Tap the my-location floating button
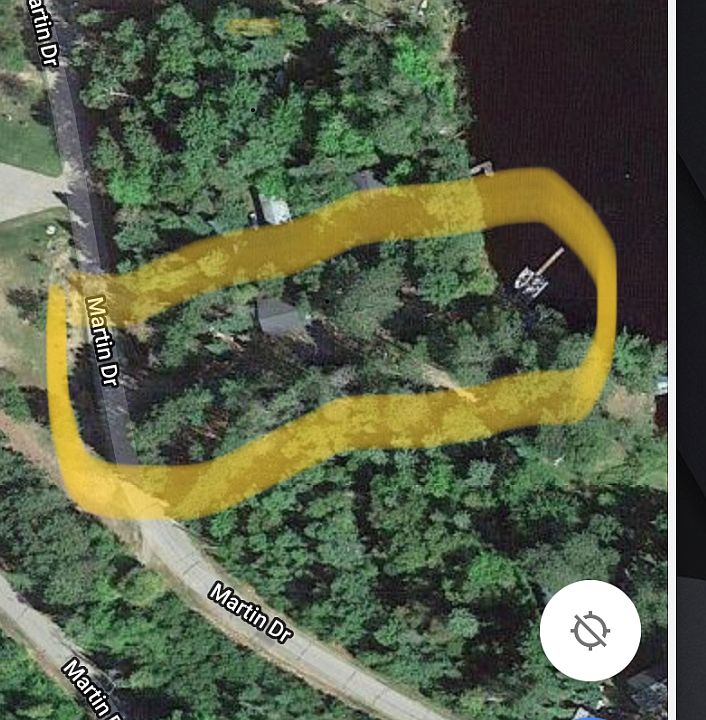 point(590,631)
